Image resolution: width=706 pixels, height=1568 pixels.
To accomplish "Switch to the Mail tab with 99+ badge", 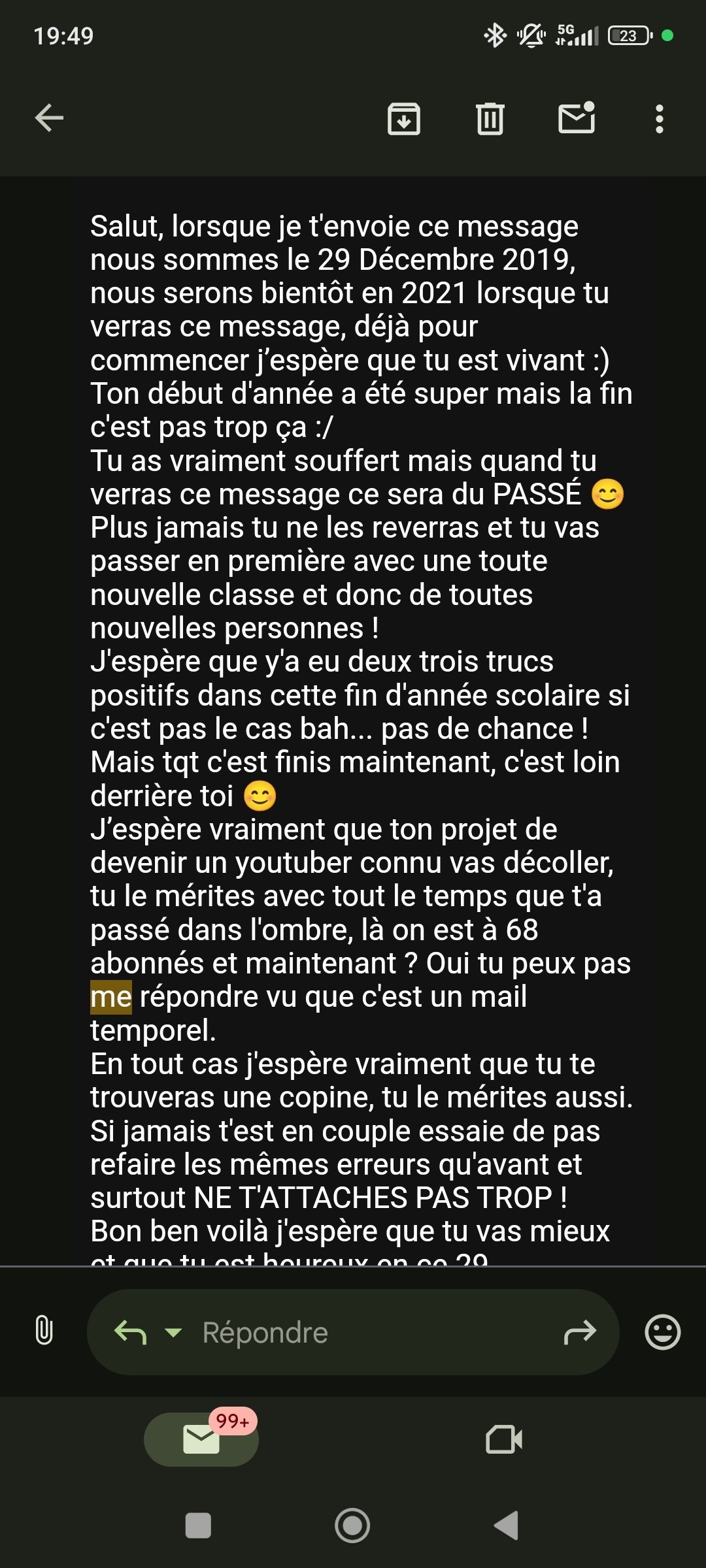I will 201,1439.
